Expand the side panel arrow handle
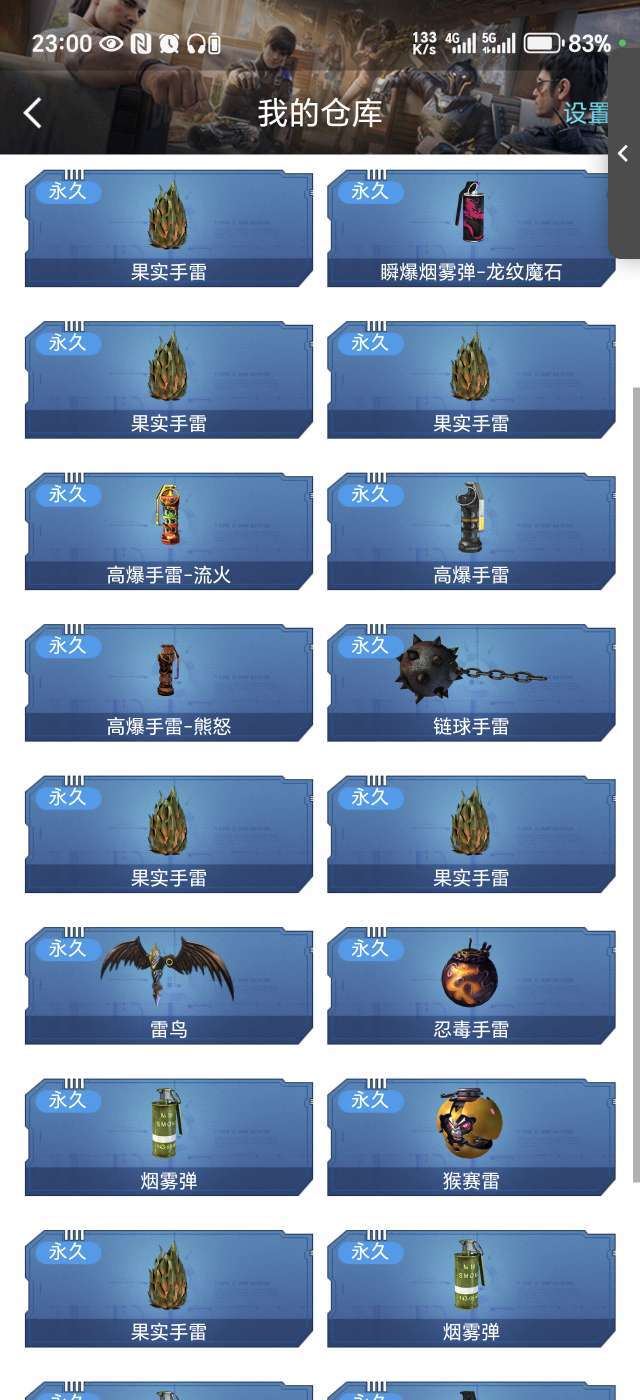The height and width of the screenshot is (1400, 640). click(x=624, y=154)
